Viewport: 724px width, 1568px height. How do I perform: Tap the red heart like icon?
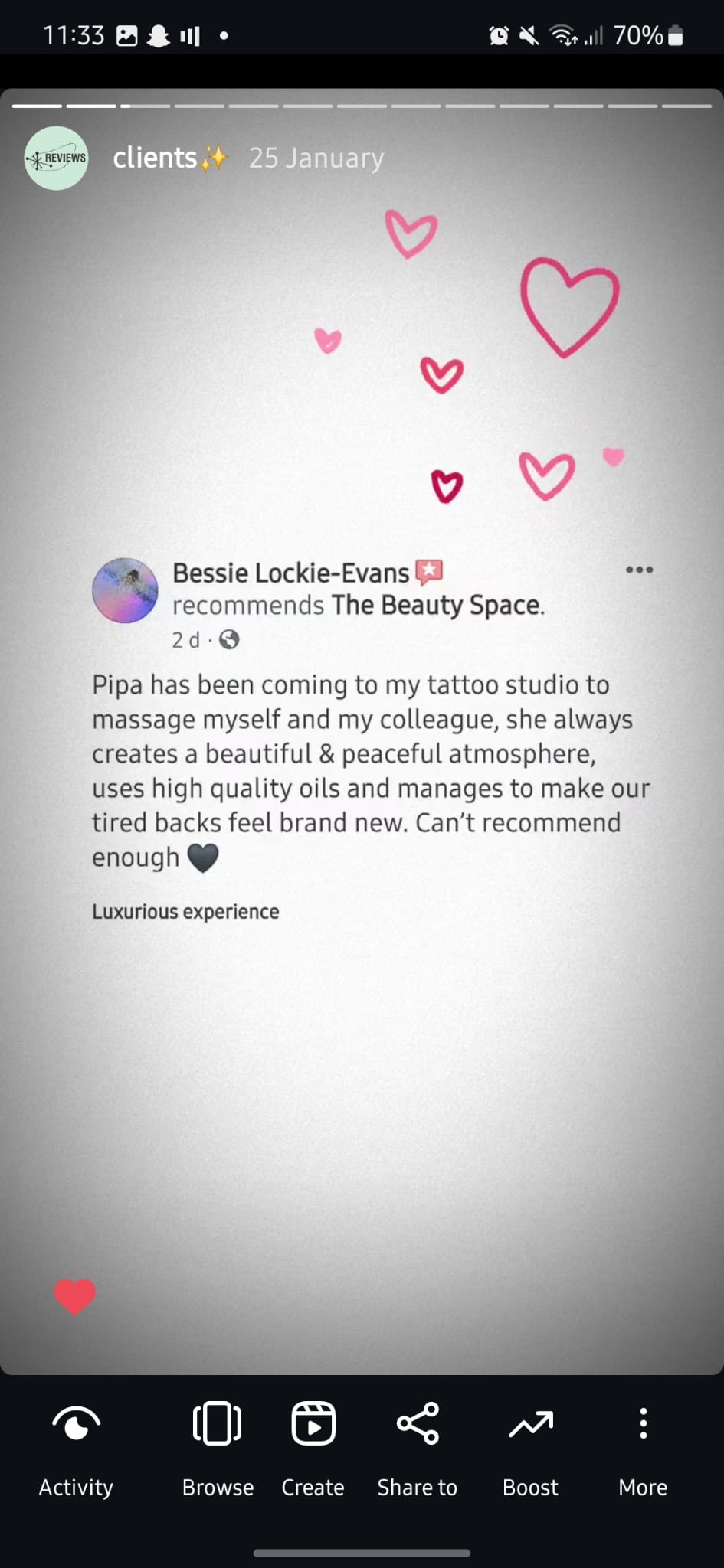(x=74, y=1296)
